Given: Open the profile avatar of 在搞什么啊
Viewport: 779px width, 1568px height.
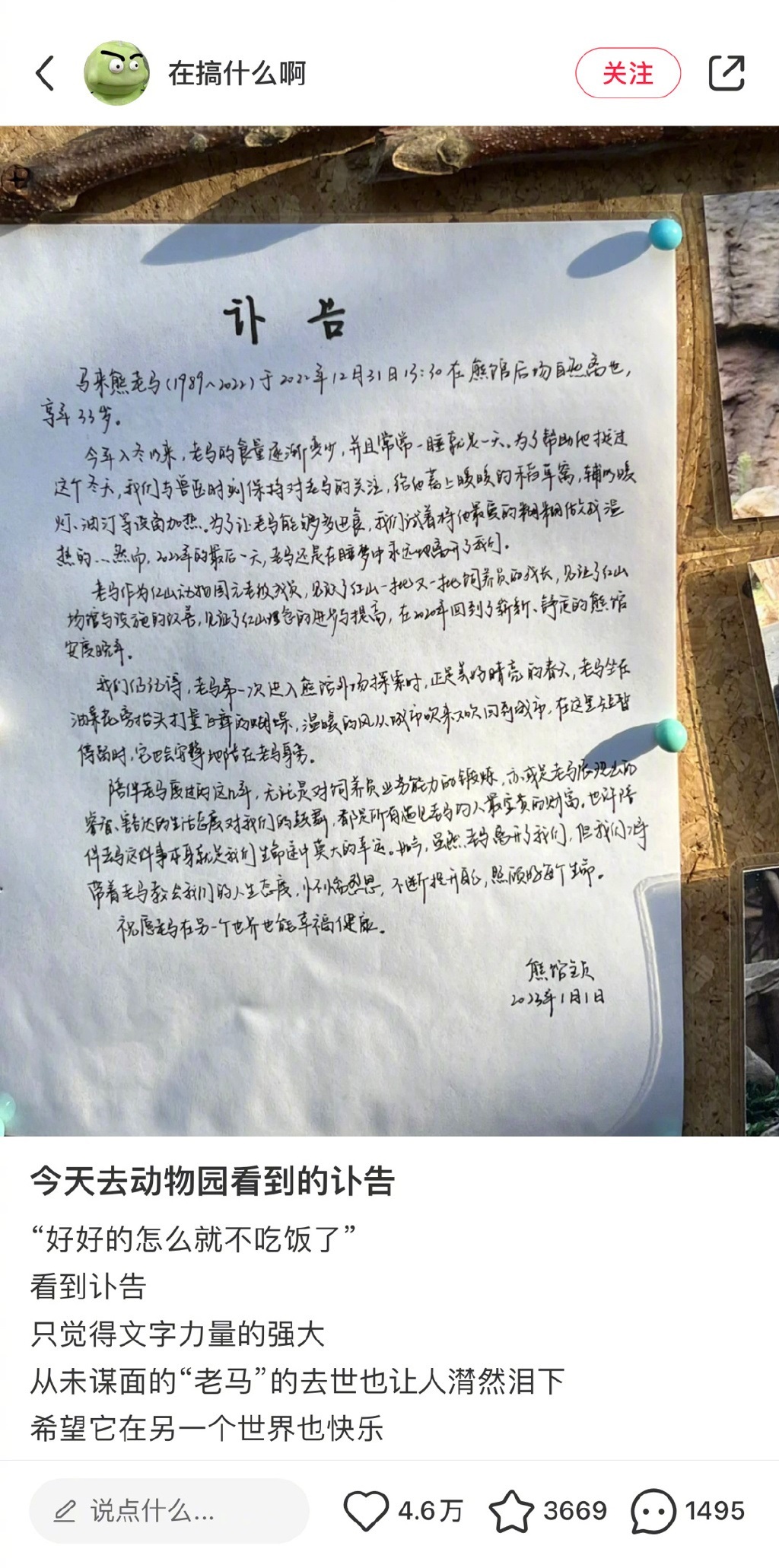Looking at the screenshot, I should pos(116,73).
